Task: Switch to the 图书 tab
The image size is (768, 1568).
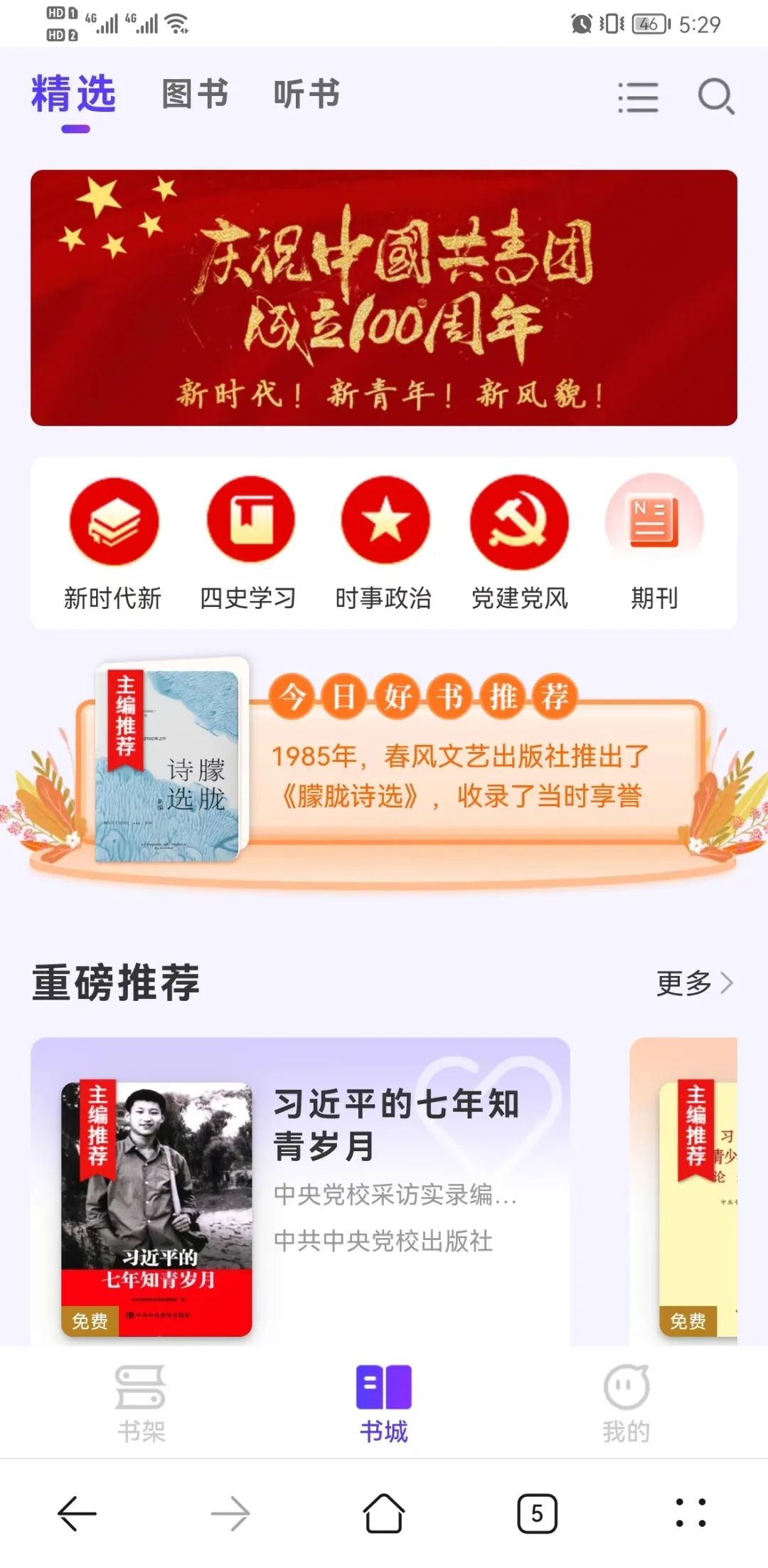Action: pyautogui.click(x=195, y=94)
